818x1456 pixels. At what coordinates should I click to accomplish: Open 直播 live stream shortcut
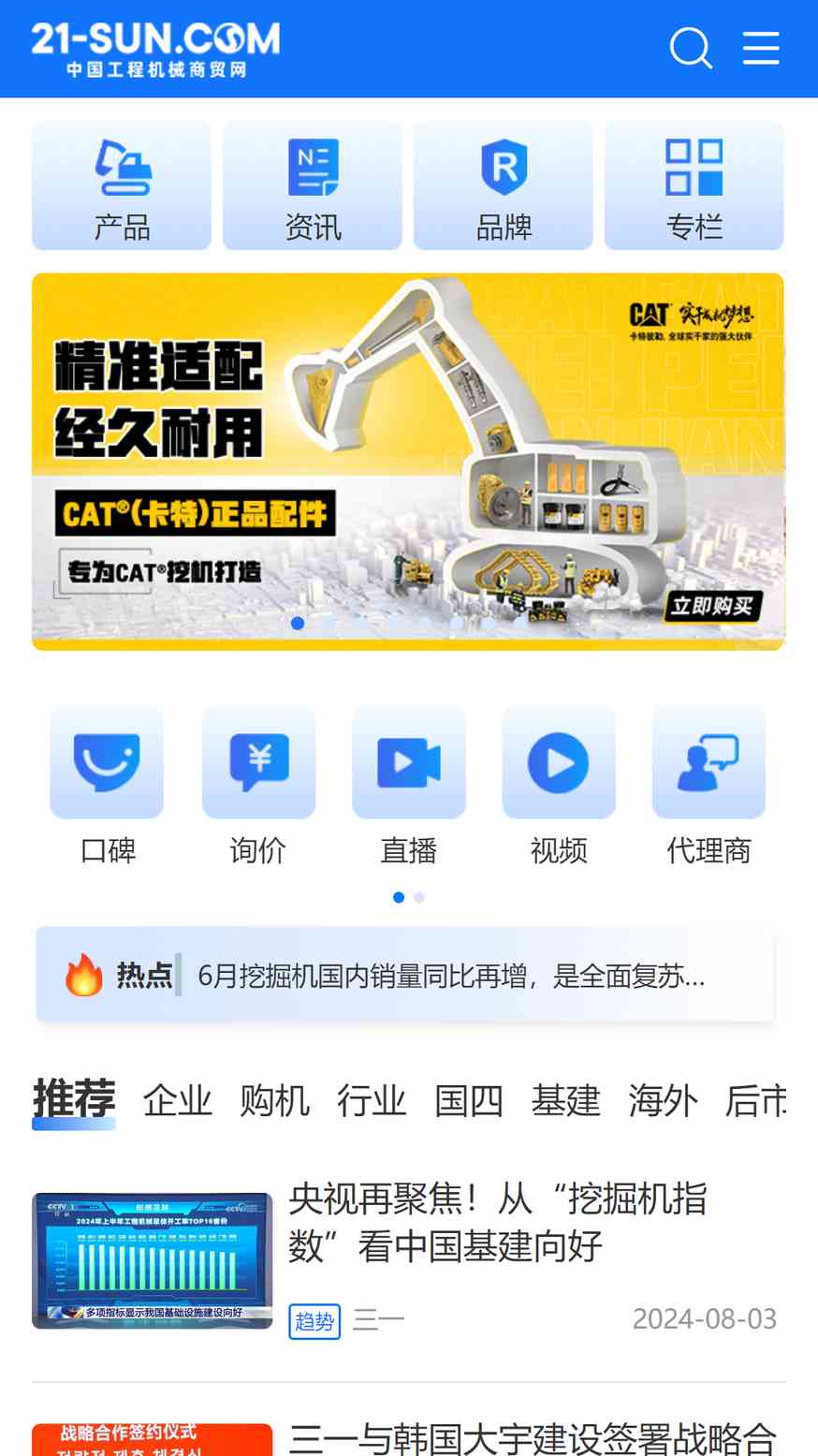[x=409, y=787]
